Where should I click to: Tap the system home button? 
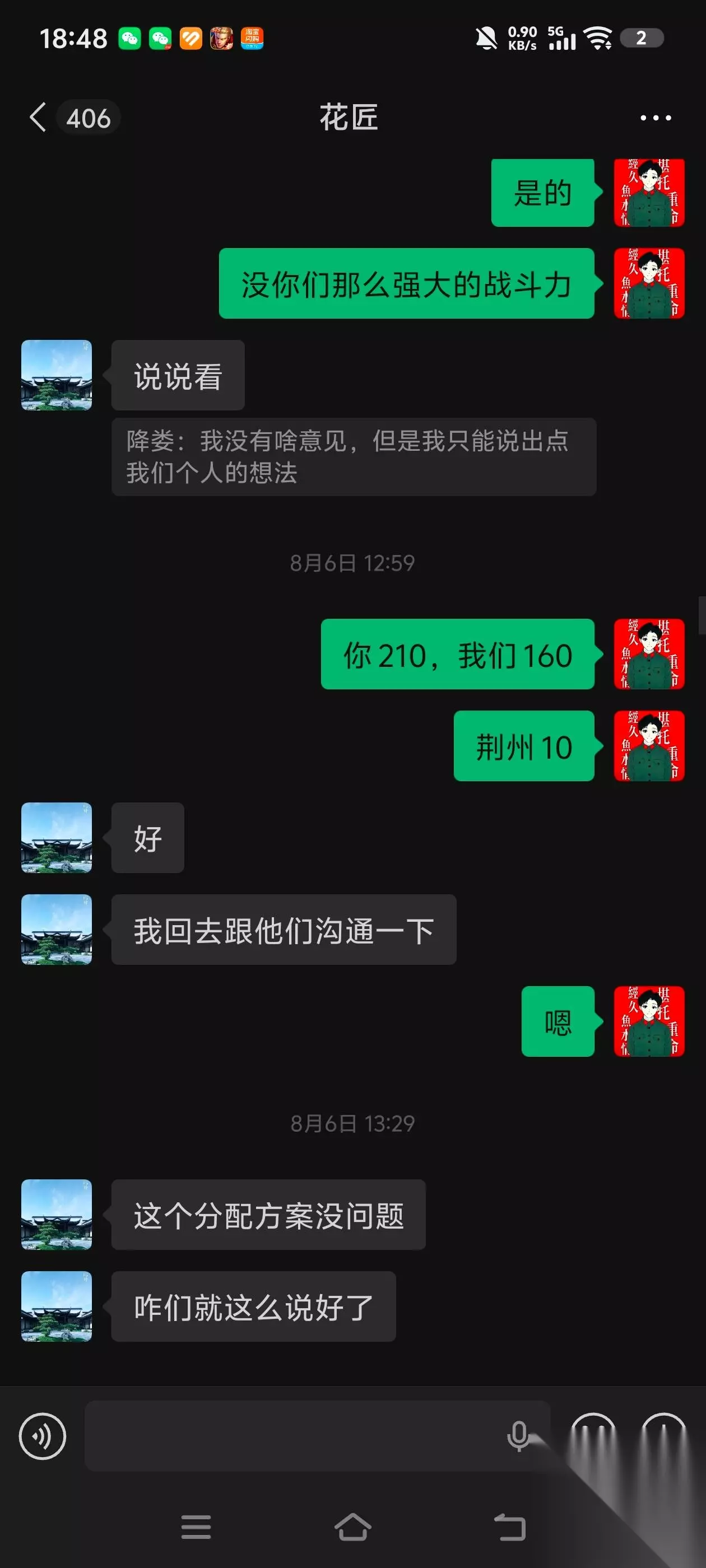[352, 1527]
